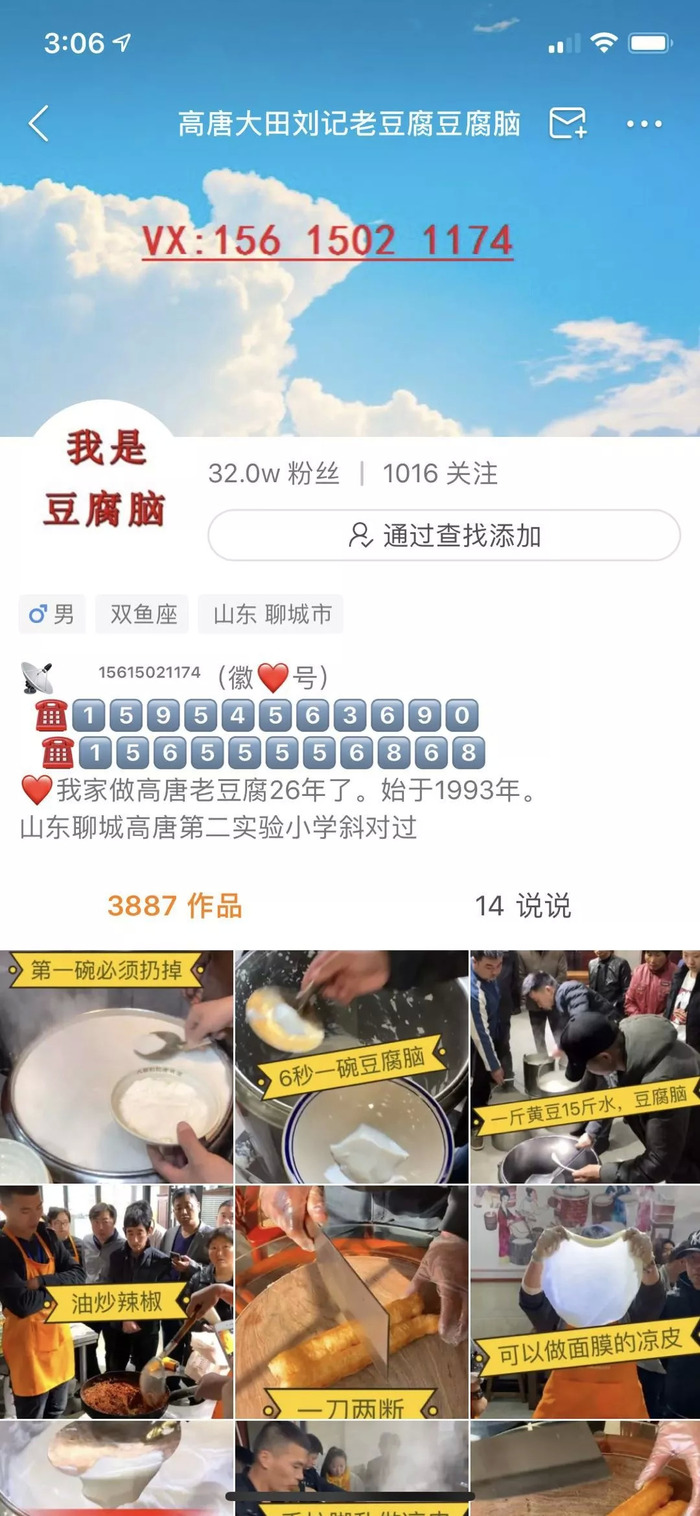The width and height of the screenshot is (700, 1516).
Task: Tap the 通过查找添加 button
Action: (x=444, y=535)
